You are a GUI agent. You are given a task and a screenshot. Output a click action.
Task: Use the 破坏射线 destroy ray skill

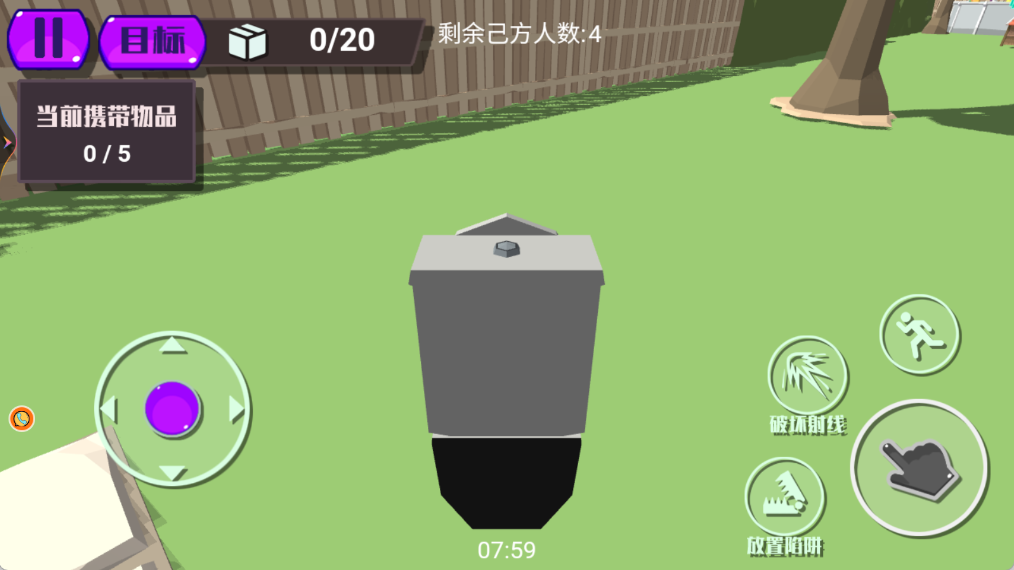(808, 377)
